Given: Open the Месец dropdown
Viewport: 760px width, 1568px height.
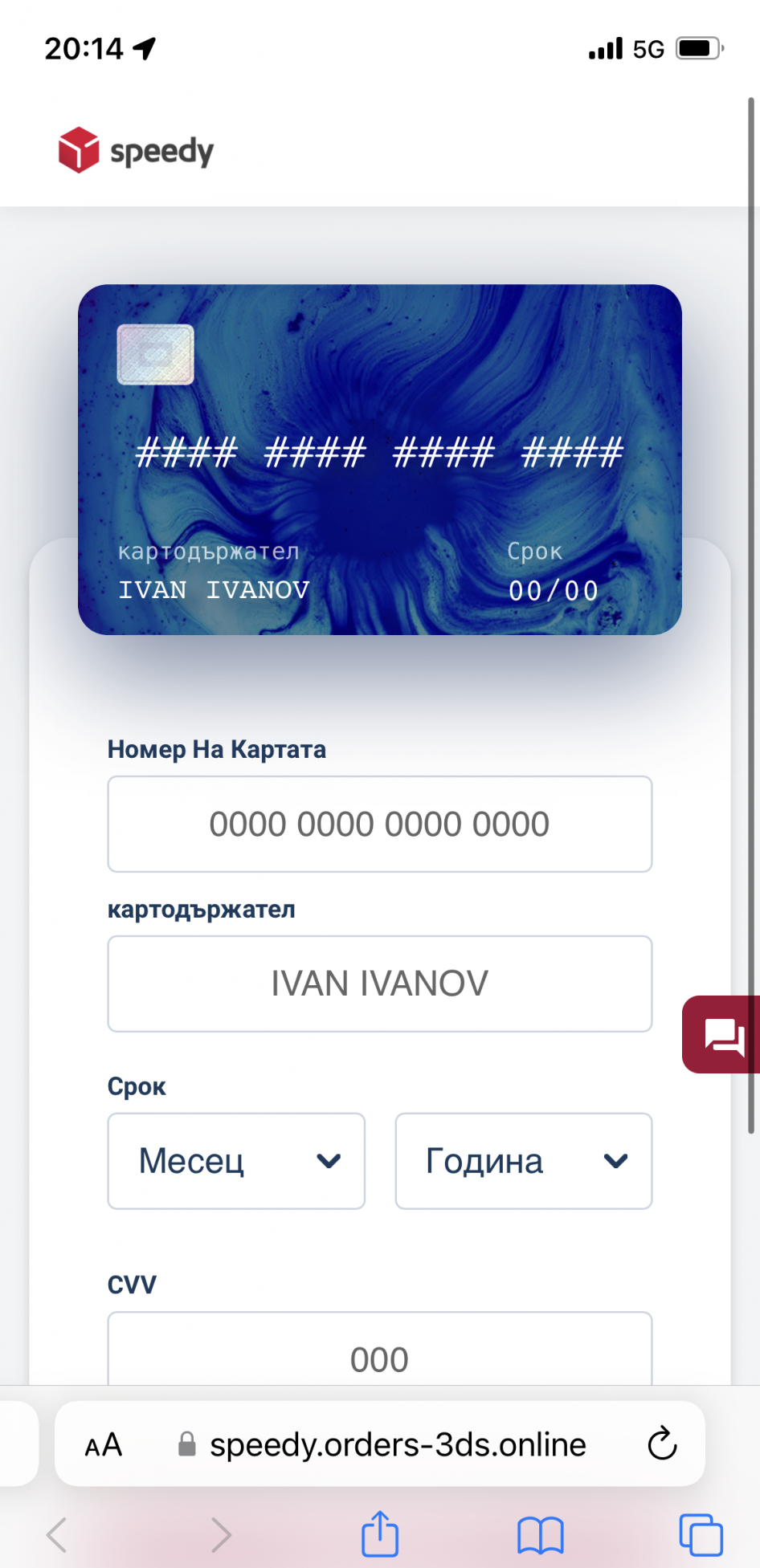Looking at the screenshot, I should tap(236, 1161).
